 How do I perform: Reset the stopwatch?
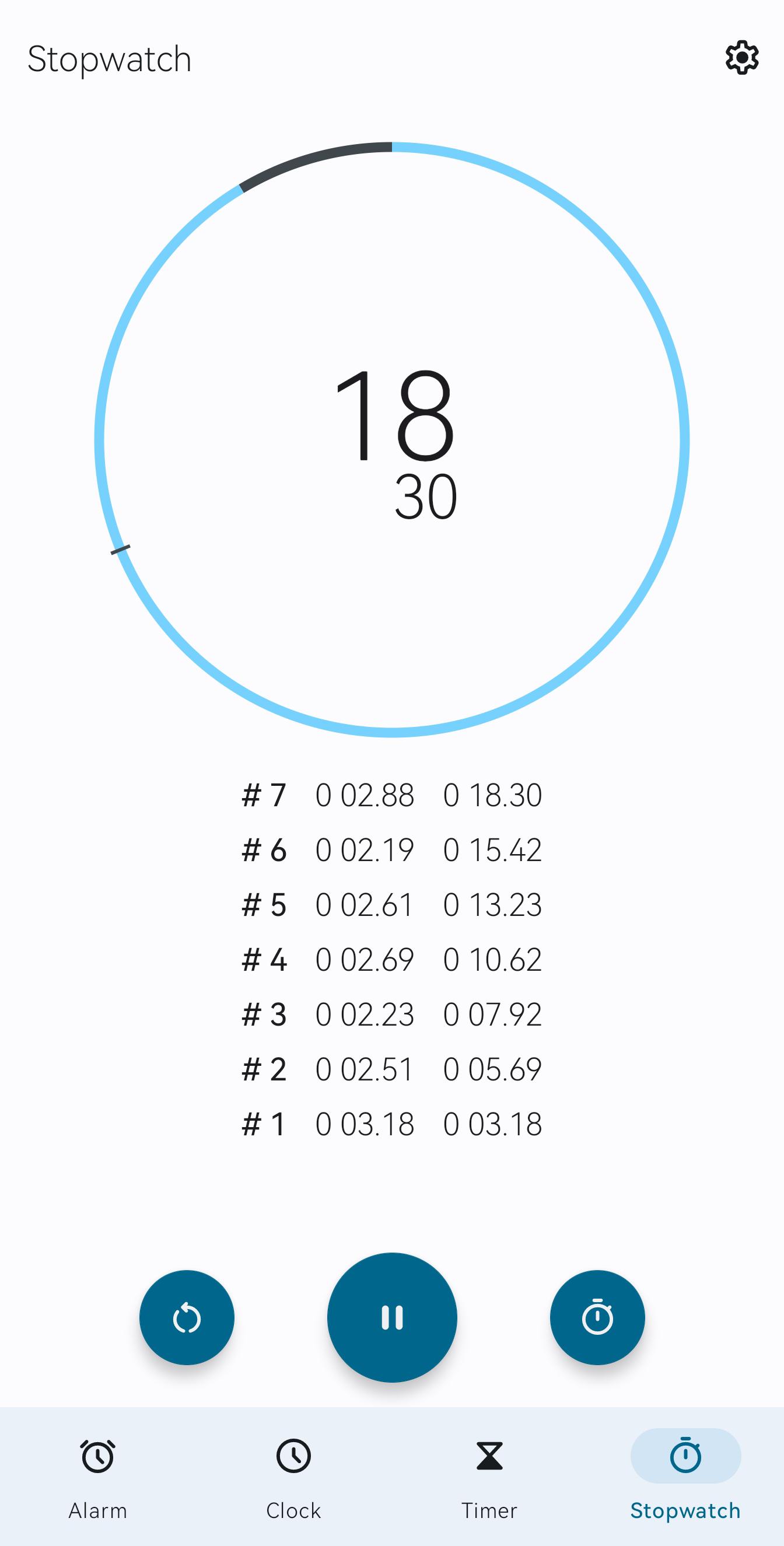(187, 1318)
